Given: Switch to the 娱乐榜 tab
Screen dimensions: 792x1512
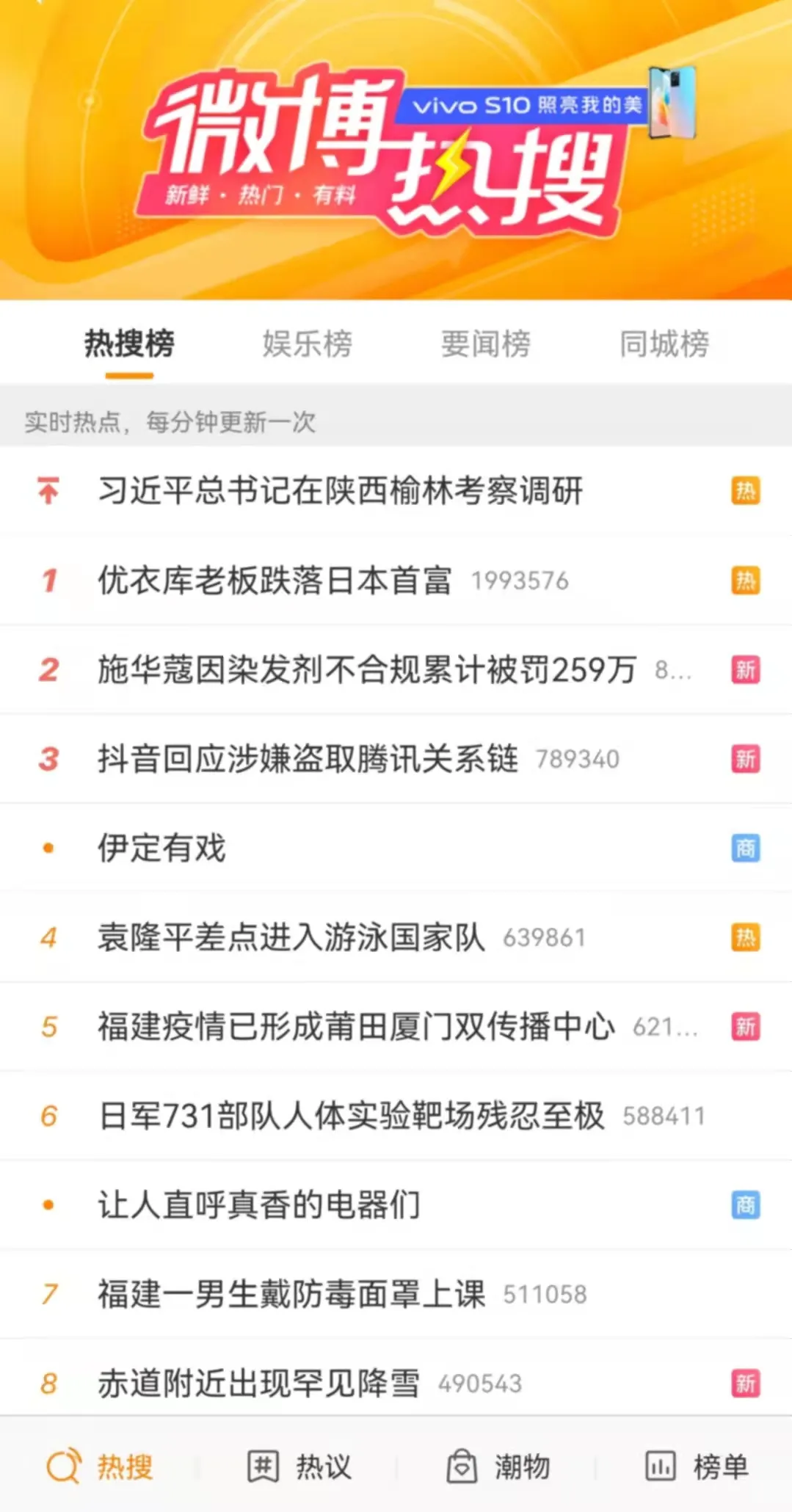Looking at the screenshot, I should tap(308, 344).
